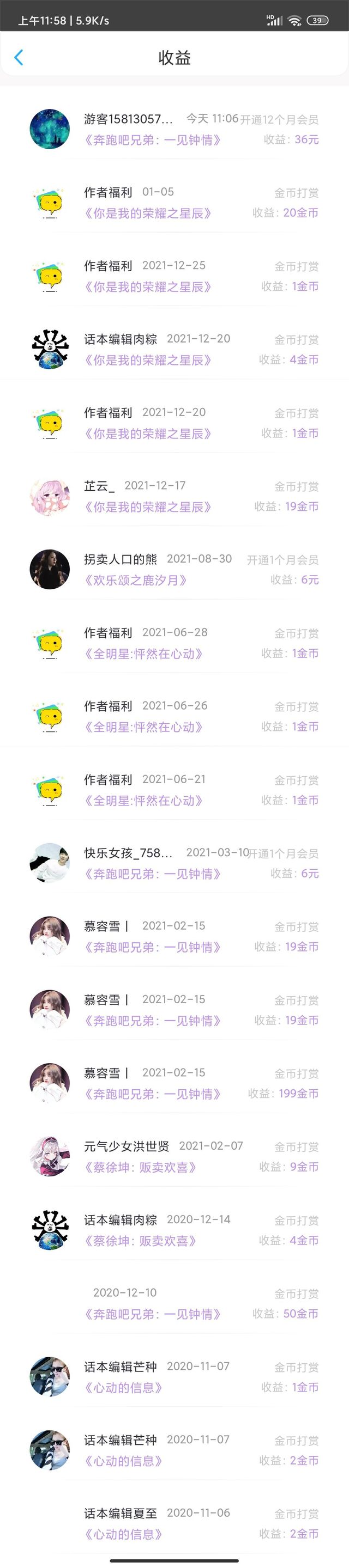Image resolution: width=349 pixels, height=1568 pixels.
Task: Open 游客15813057 earnings entry of 36元
Action: click(x=174, y=129)
